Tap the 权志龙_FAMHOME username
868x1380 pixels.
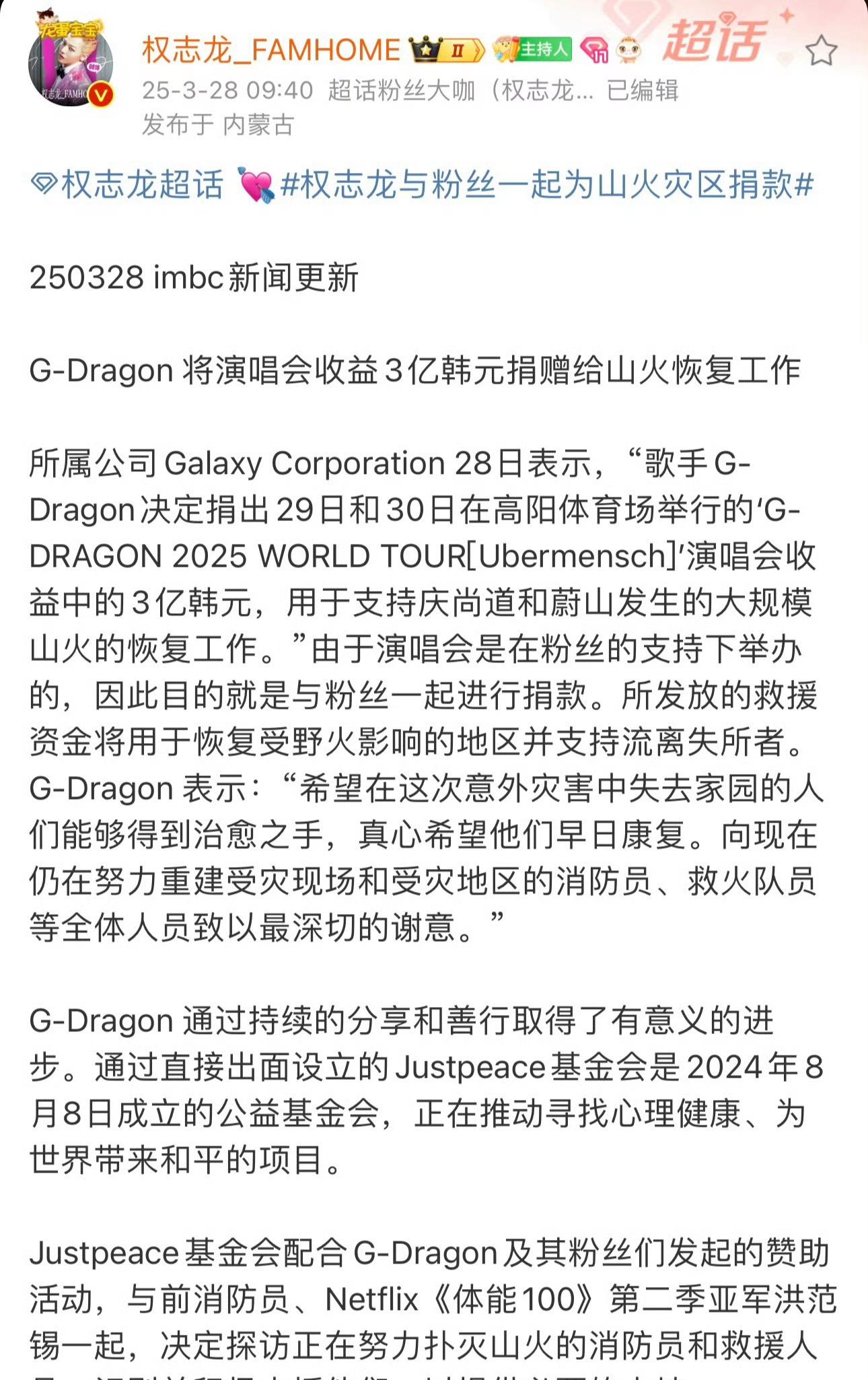click(271, 50)
